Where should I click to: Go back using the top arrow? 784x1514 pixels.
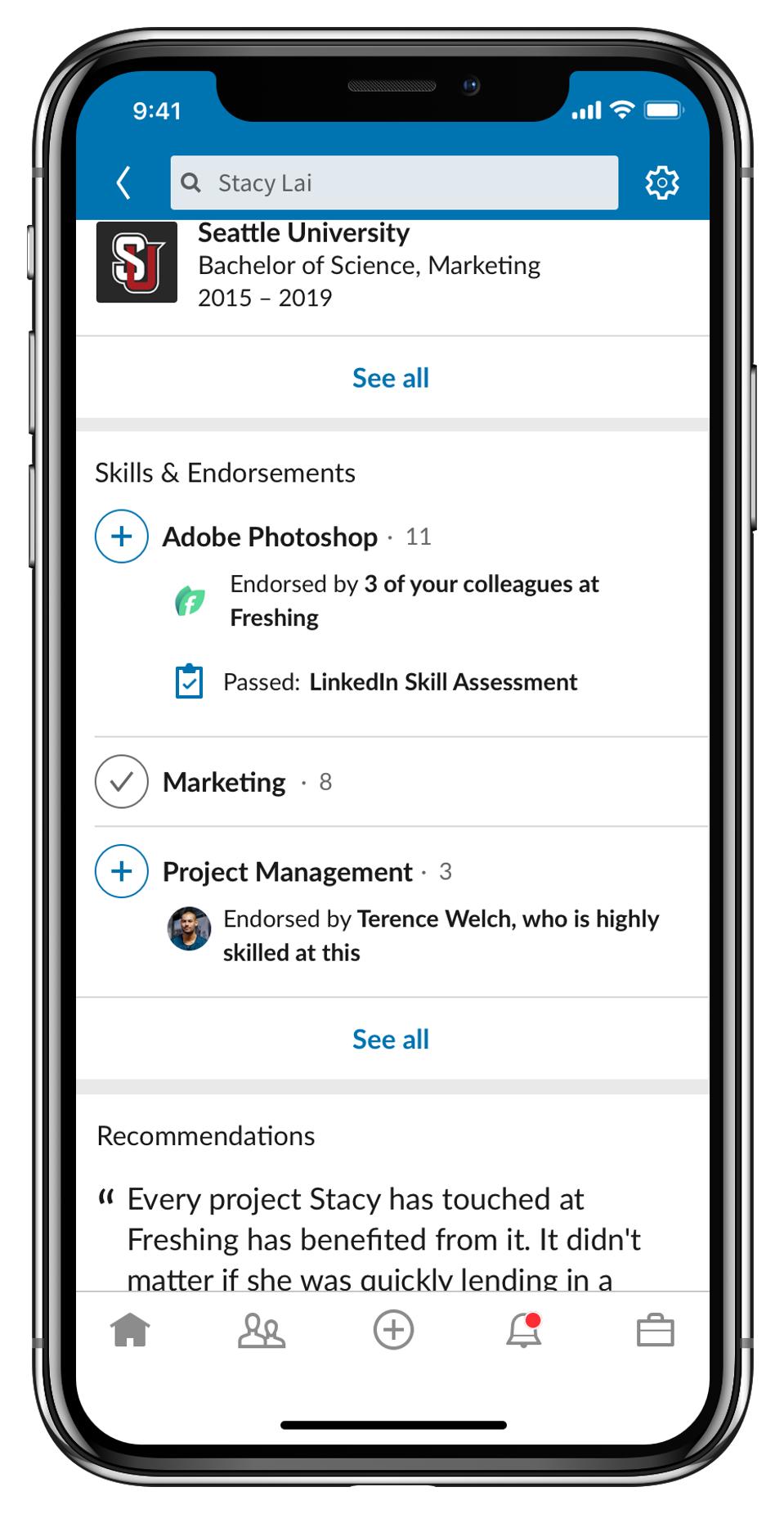pyautogui.click(x=123, y=182)
